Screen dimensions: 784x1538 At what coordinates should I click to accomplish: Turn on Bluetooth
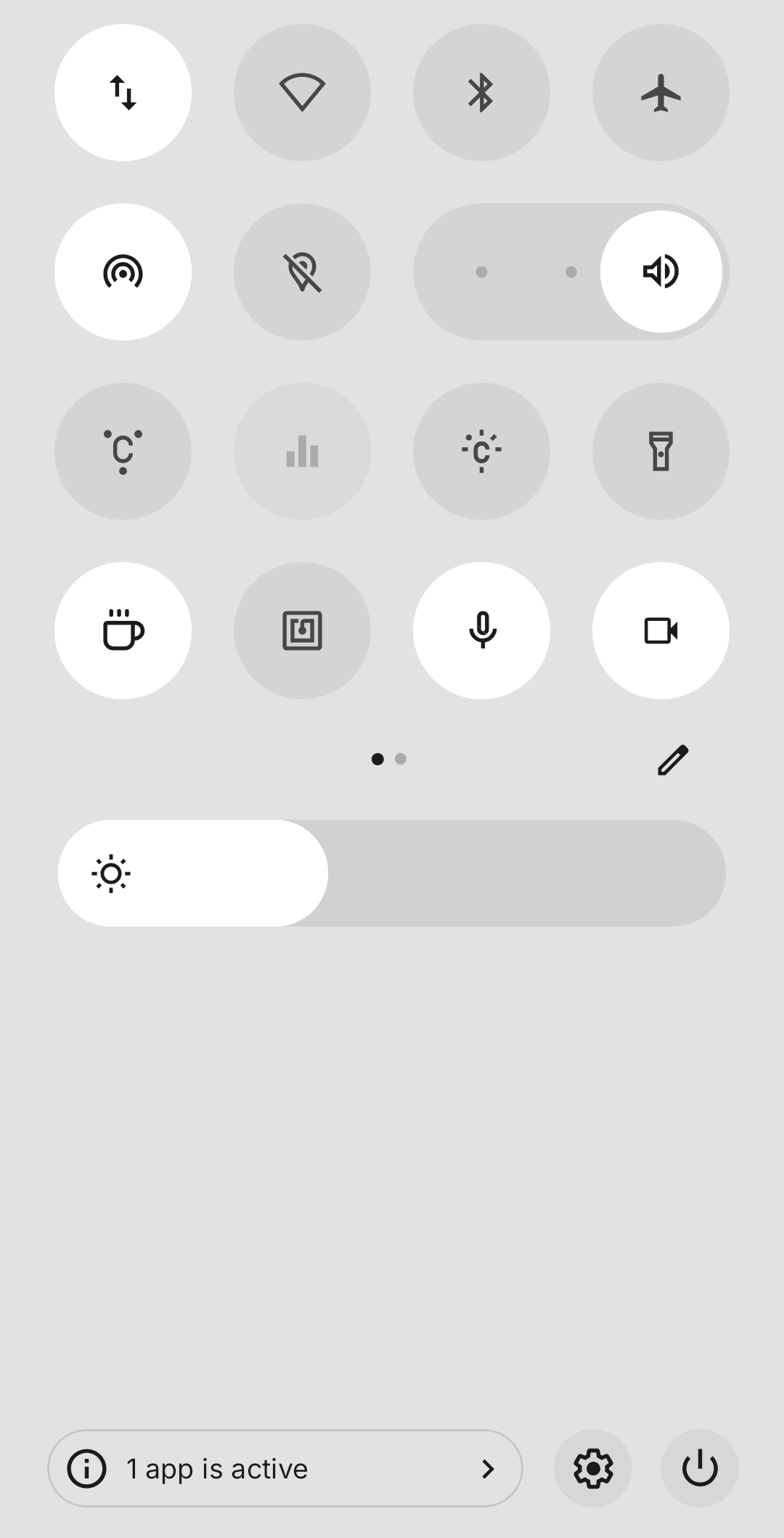(481, 93)
